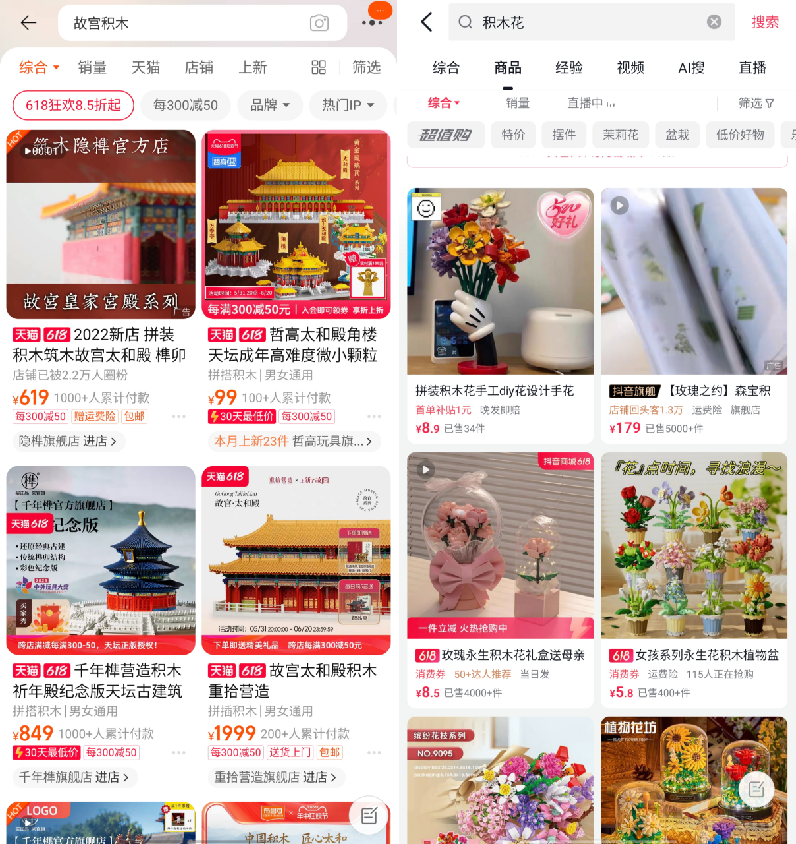Expand the 品牌 dropdown
Screen dimensions: 796x844
click(x=270, y=105)
